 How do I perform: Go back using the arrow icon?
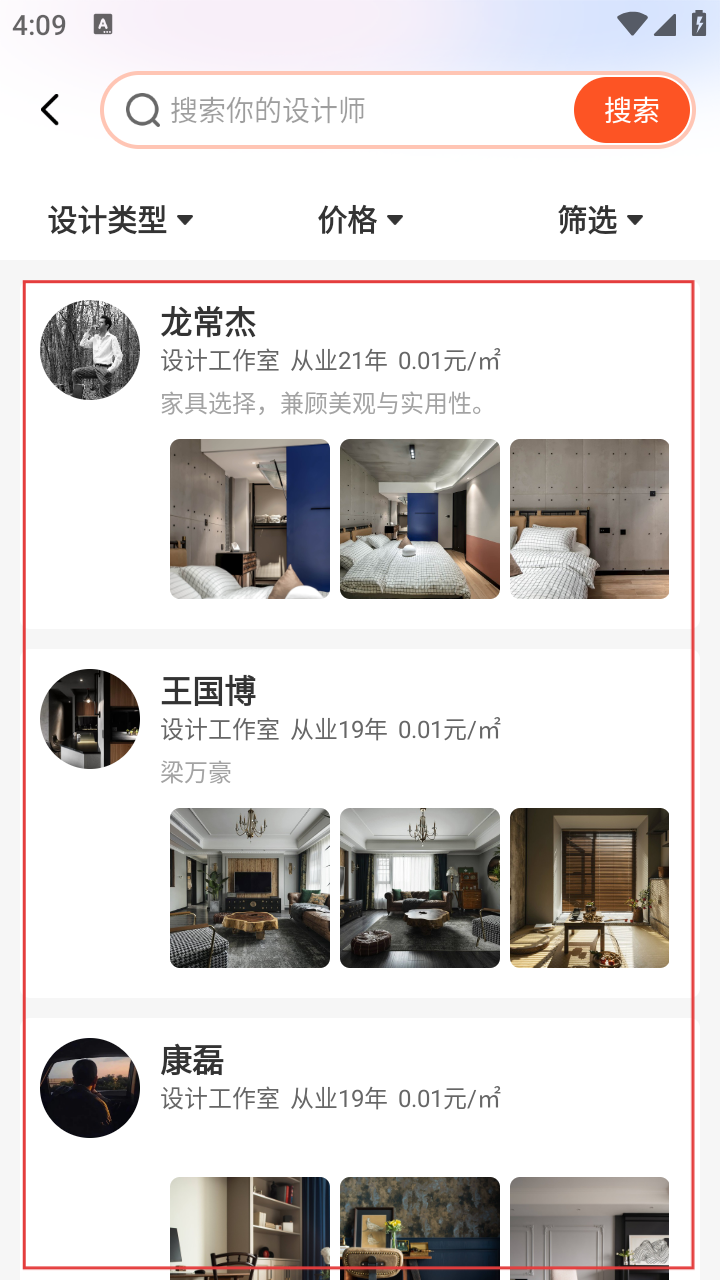[50, 110]
